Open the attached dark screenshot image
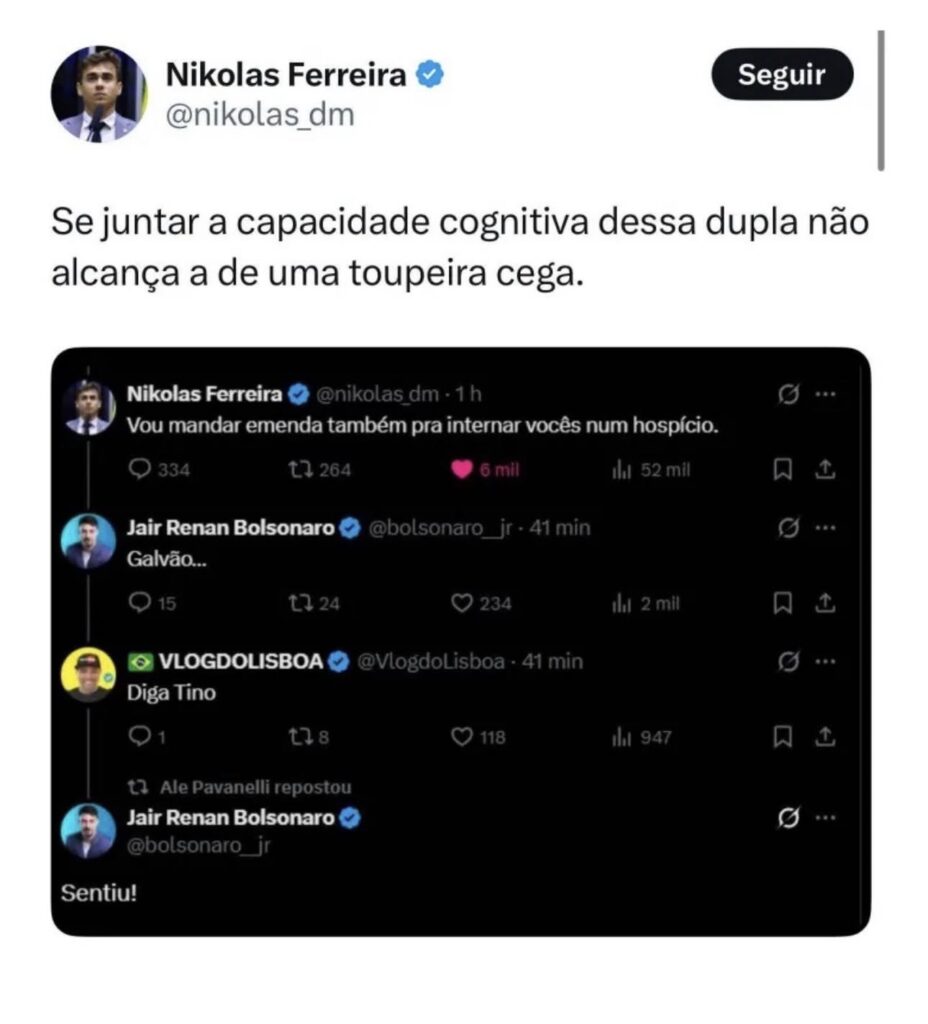This screenshot has width=928, height=1024. coord(460,640)
